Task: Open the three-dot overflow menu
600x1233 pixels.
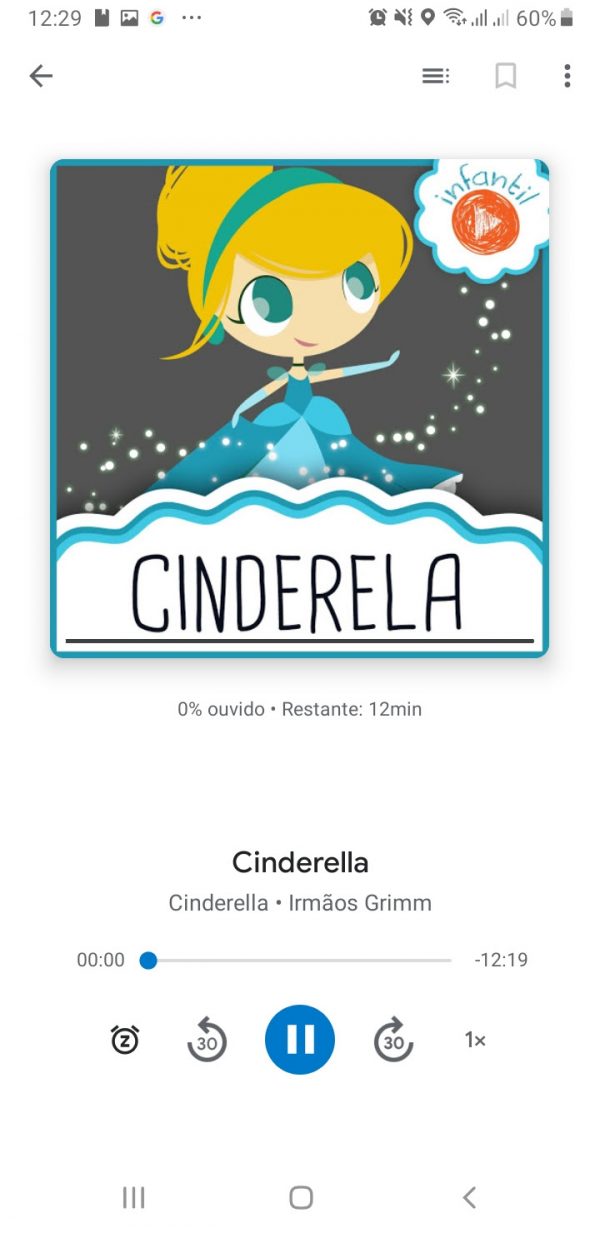Action: [567, 76]
